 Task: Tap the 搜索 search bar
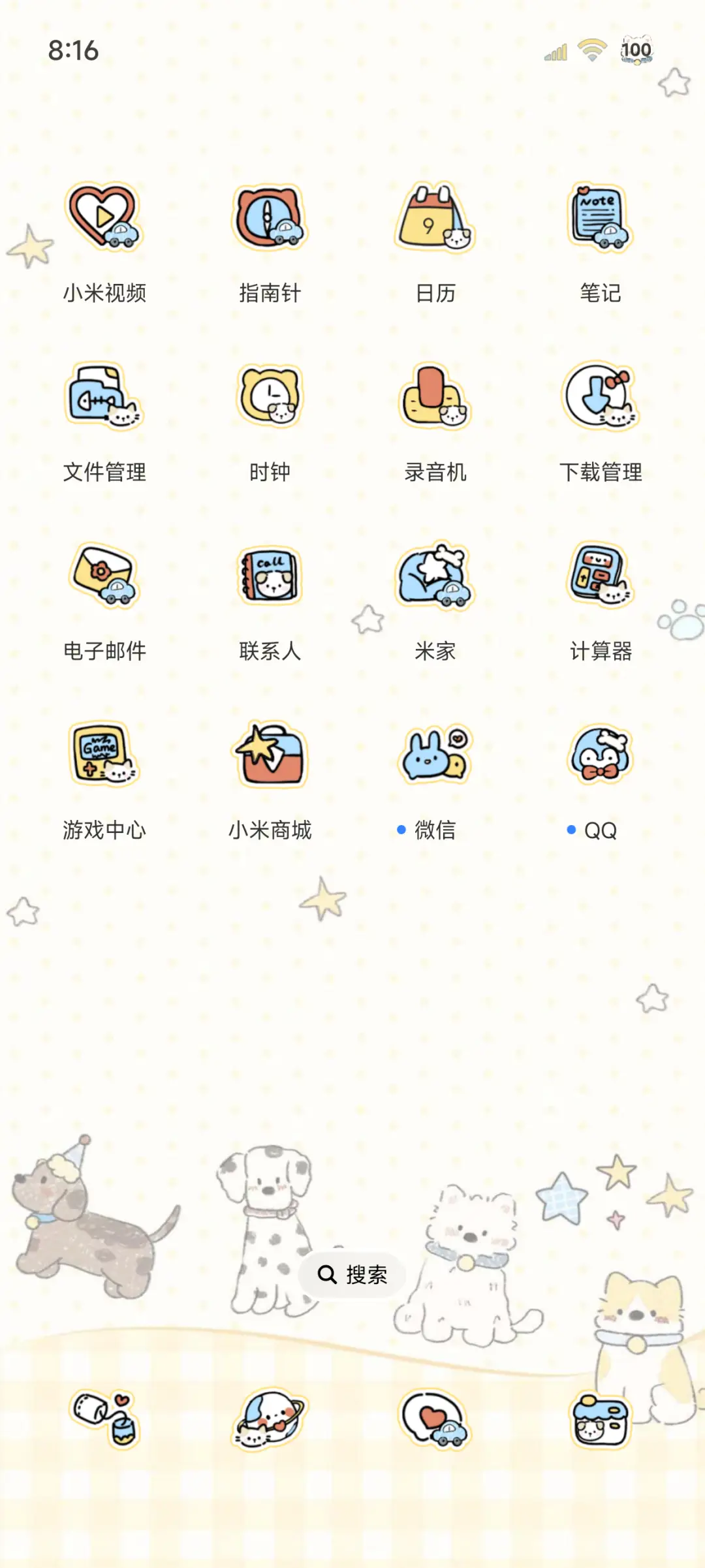(x=352, y=1274)
